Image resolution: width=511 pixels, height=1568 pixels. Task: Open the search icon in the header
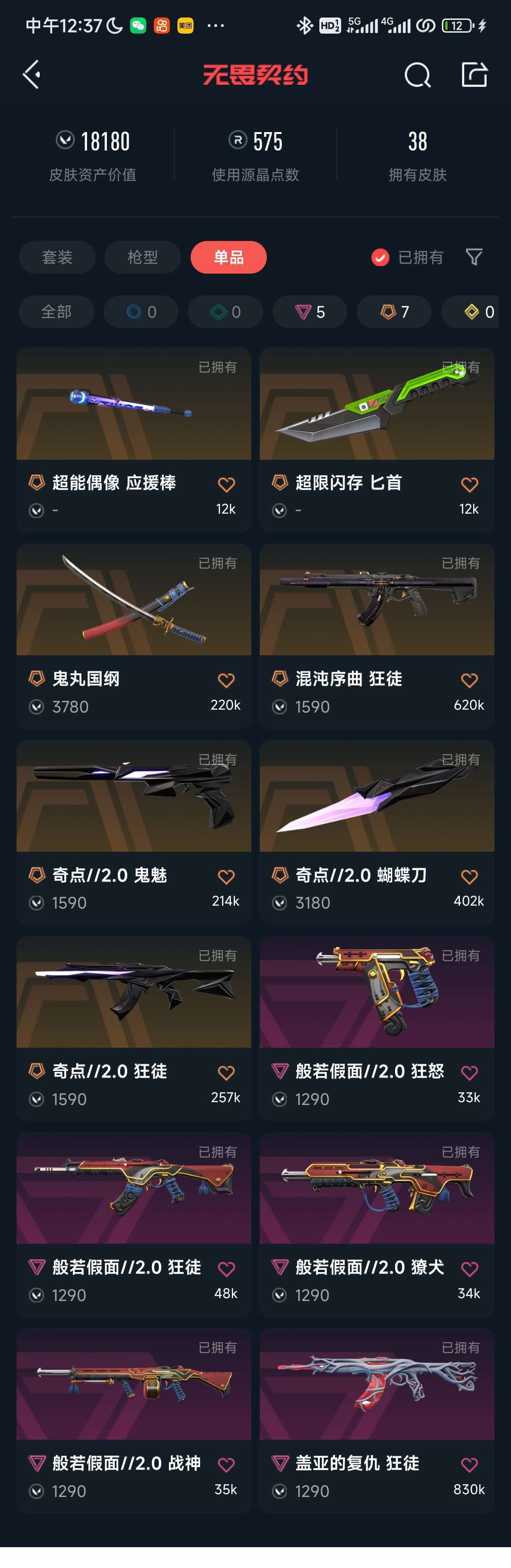(x=417, y=75)
